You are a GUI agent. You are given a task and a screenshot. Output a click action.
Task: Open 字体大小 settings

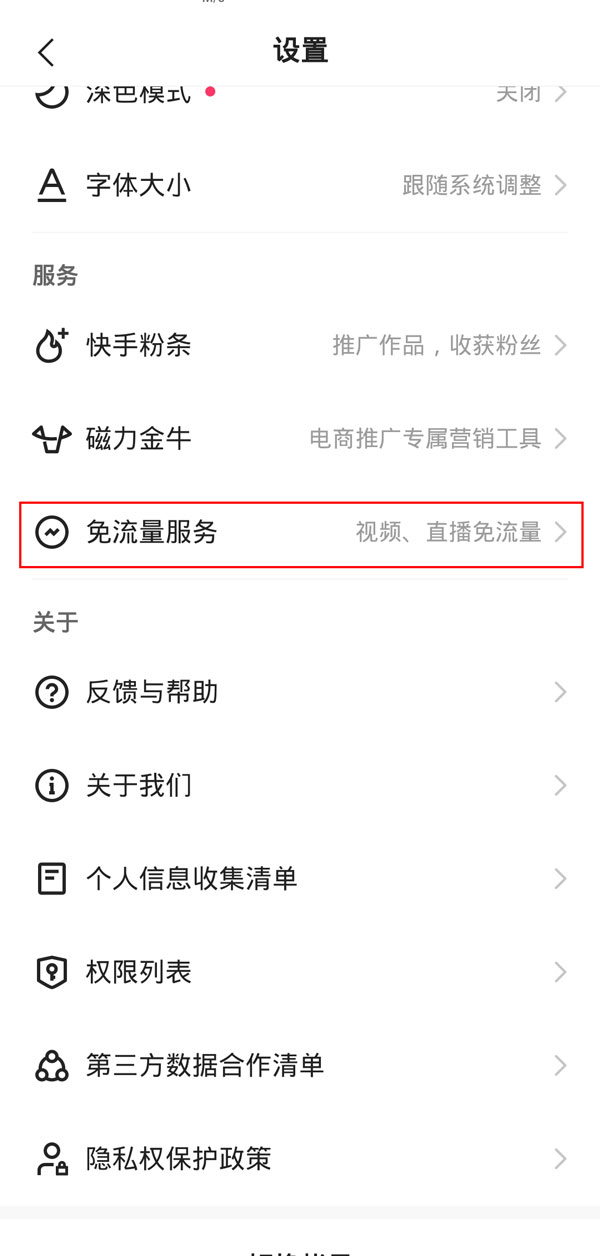300,185
